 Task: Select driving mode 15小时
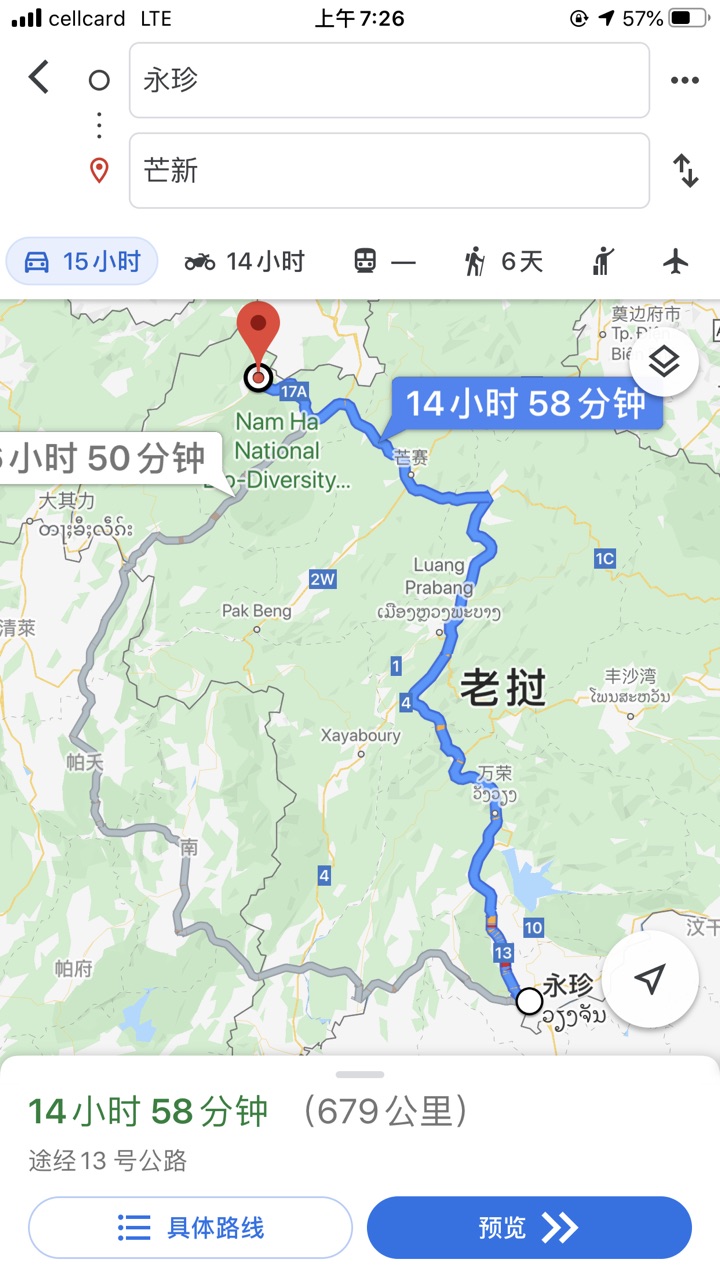[x=82, y=262]
